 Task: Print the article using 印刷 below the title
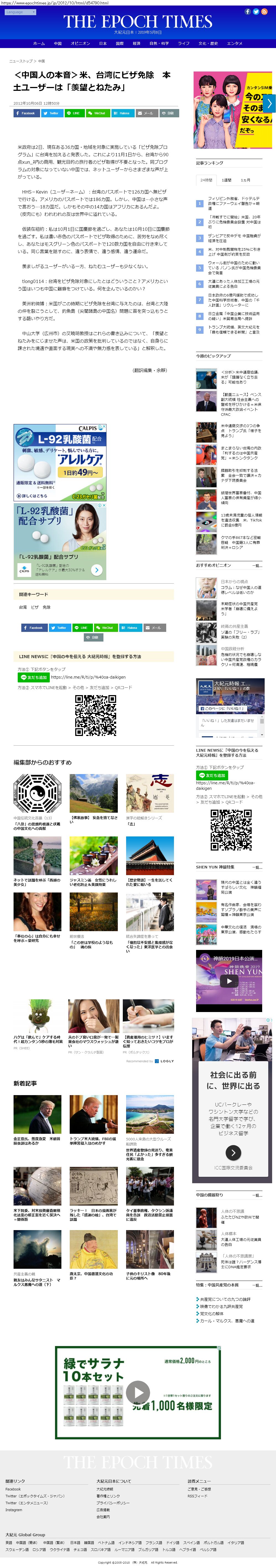coord(169,113)
